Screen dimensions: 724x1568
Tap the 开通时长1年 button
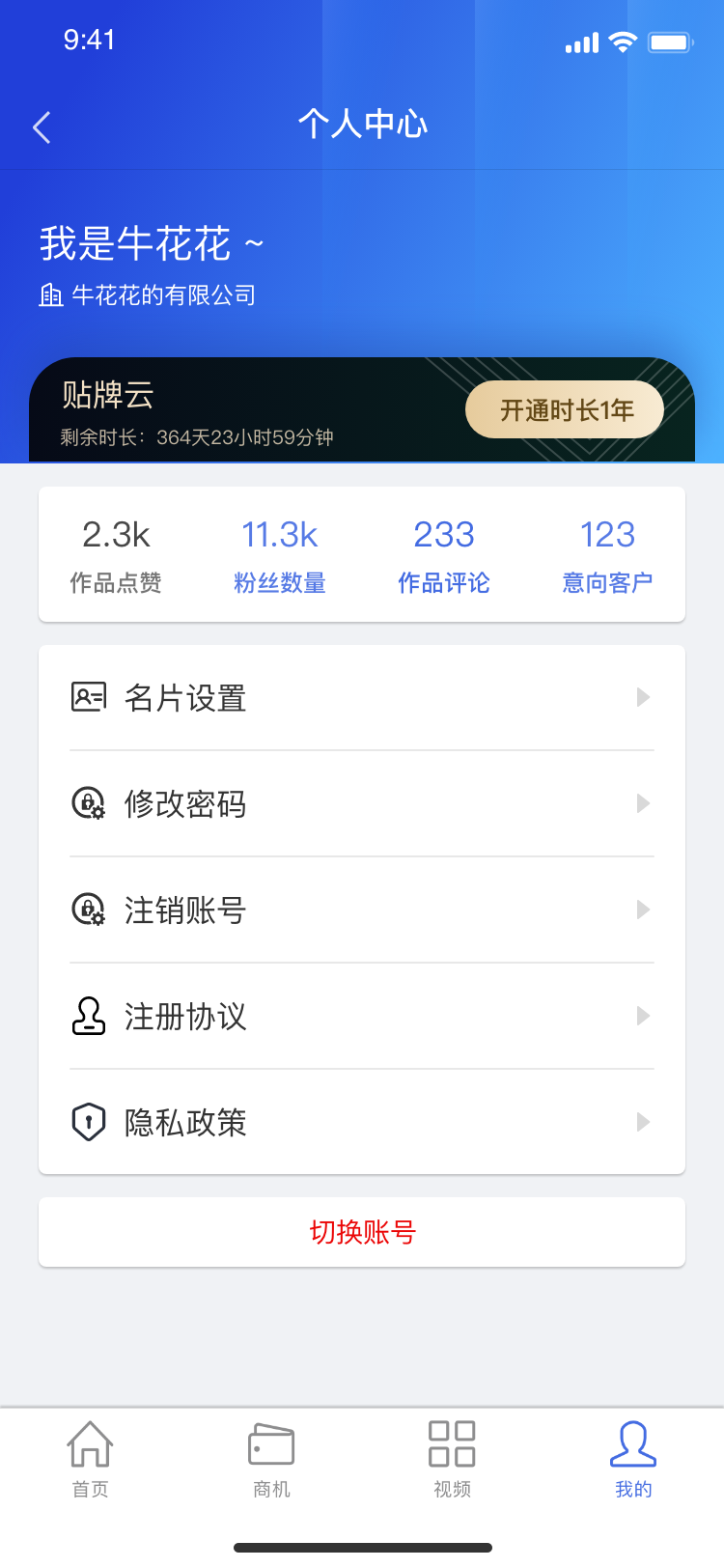click(565, 410)
